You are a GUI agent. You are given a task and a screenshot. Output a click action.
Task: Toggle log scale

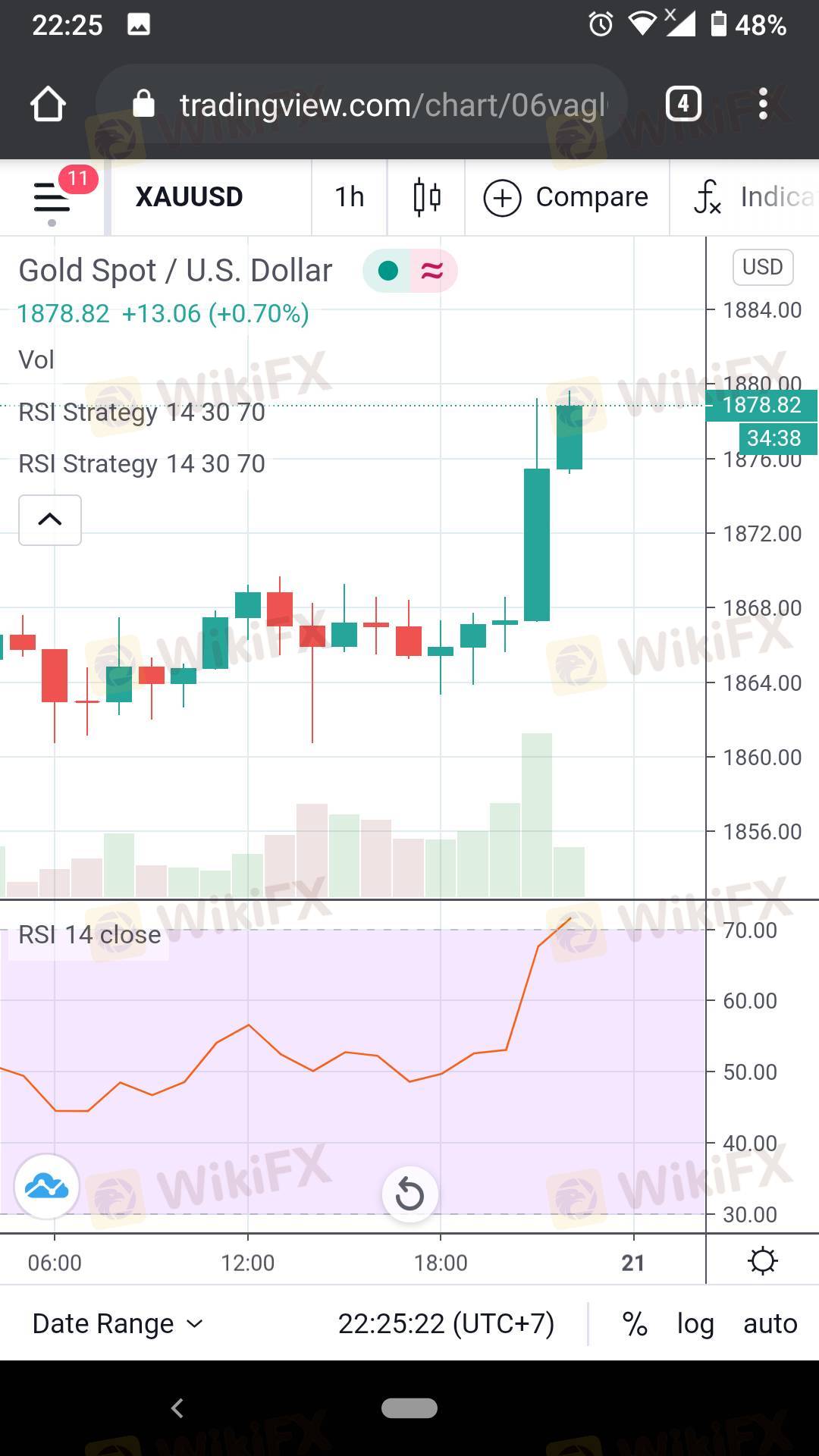tap(695, 1324)
